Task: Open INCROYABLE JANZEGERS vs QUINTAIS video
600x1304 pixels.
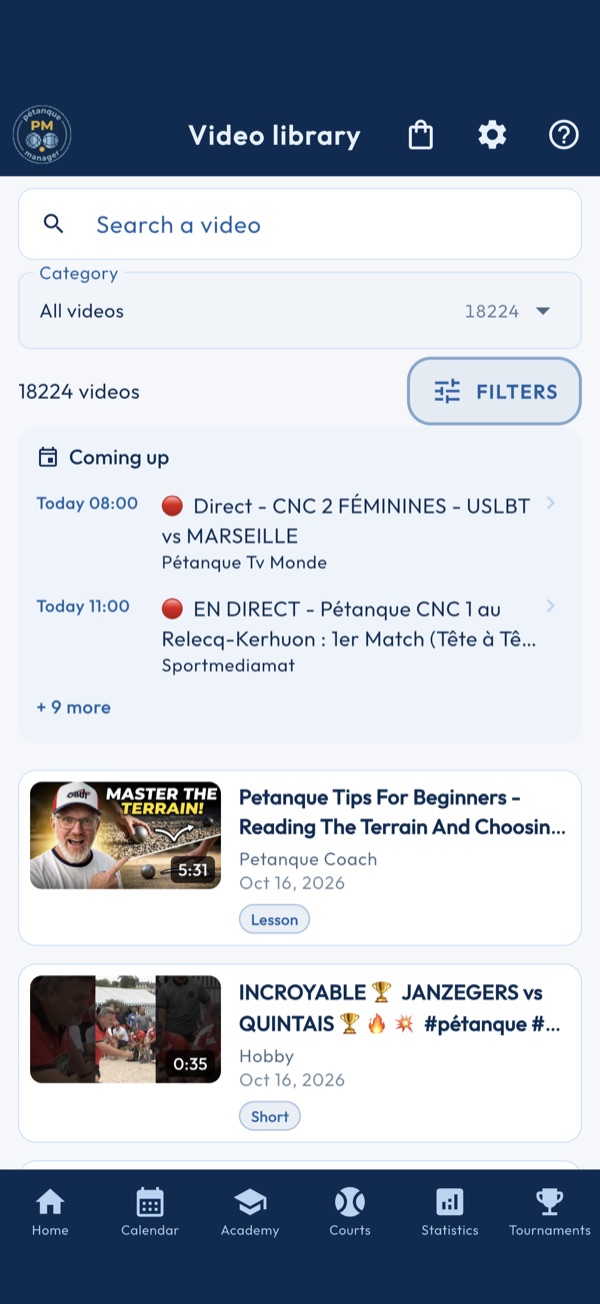Action: click(300, 1053)
